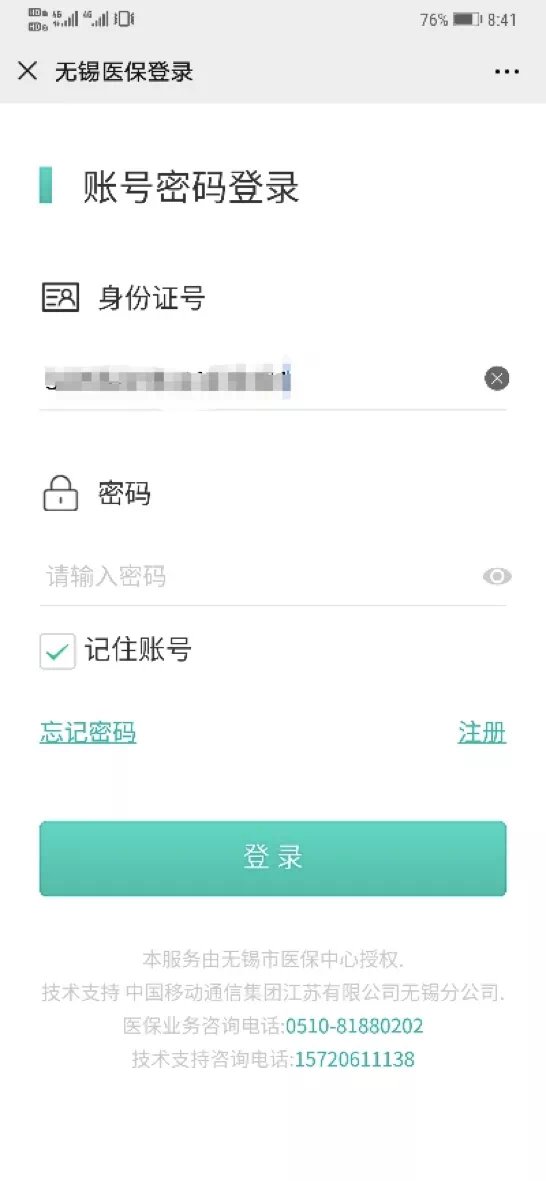Call the 0510-81880202 consultation number
The width and height of the screenshot is (546, 1181).
click(x=354, y=1026)
